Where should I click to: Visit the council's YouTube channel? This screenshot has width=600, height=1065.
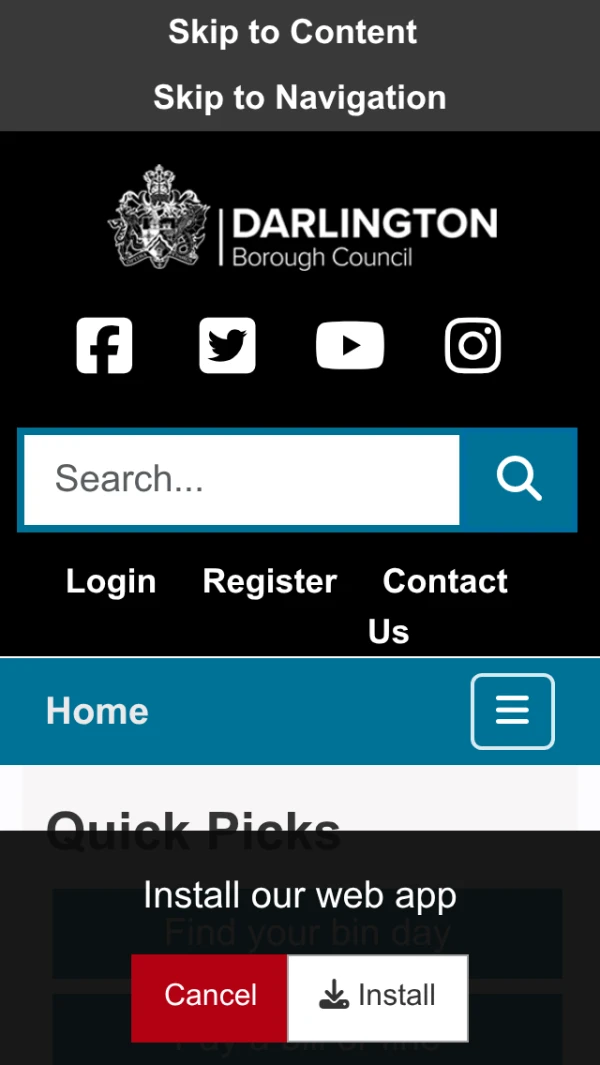[x=350, y=346]
